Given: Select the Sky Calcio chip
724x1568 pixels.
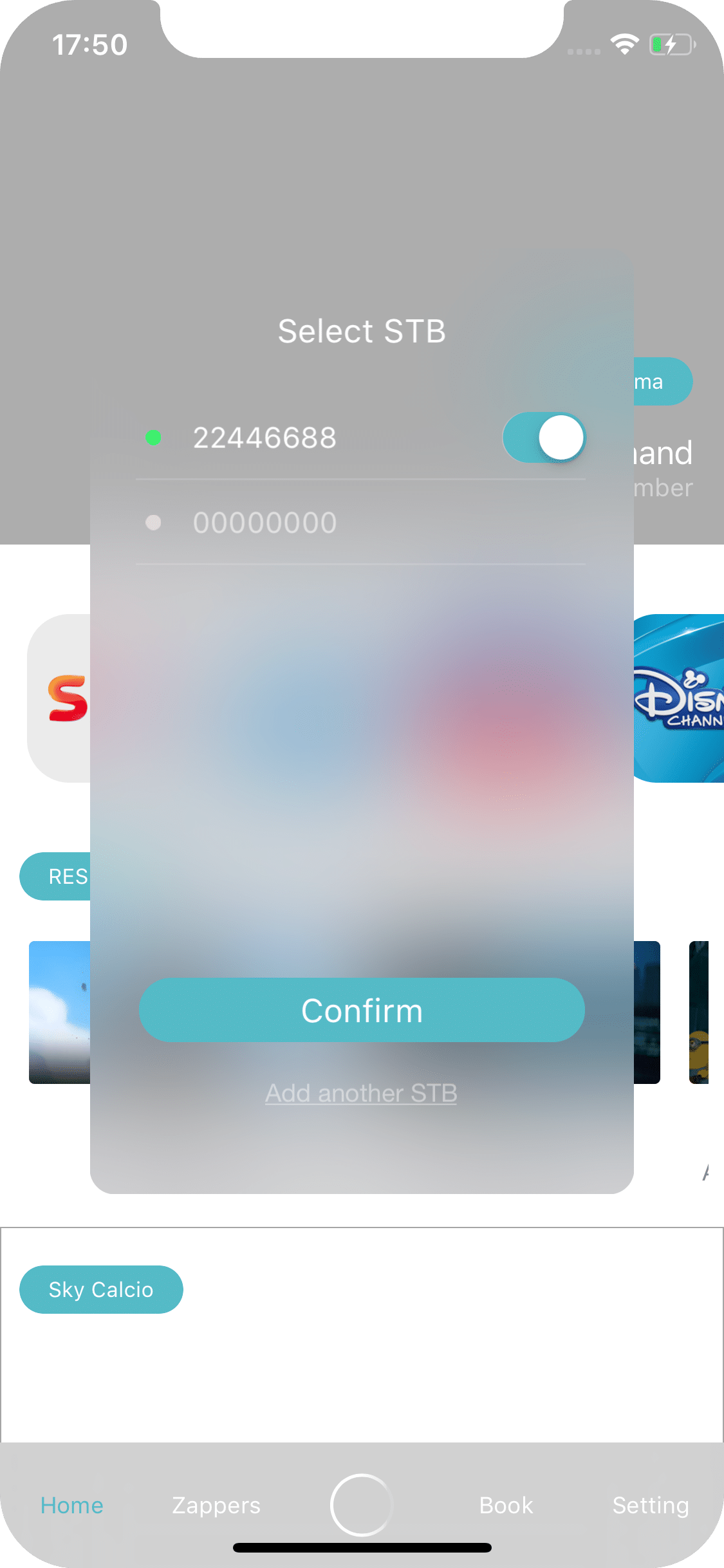Looking at the screenshot, I should click(x=101, y=1289).
